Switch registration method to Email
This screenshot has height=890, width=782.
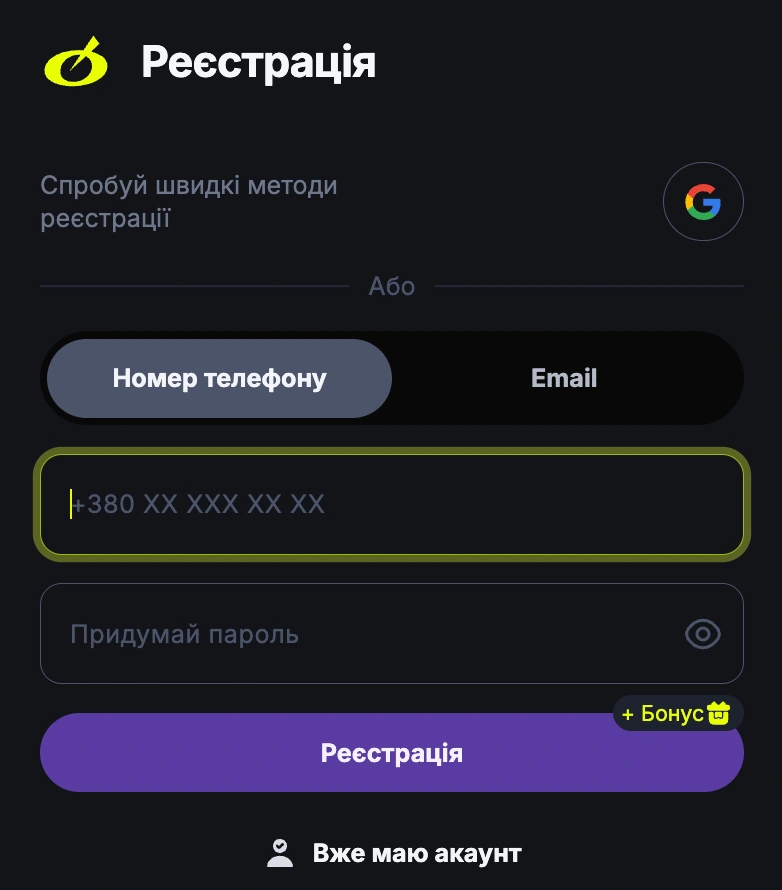click(563, 378)
